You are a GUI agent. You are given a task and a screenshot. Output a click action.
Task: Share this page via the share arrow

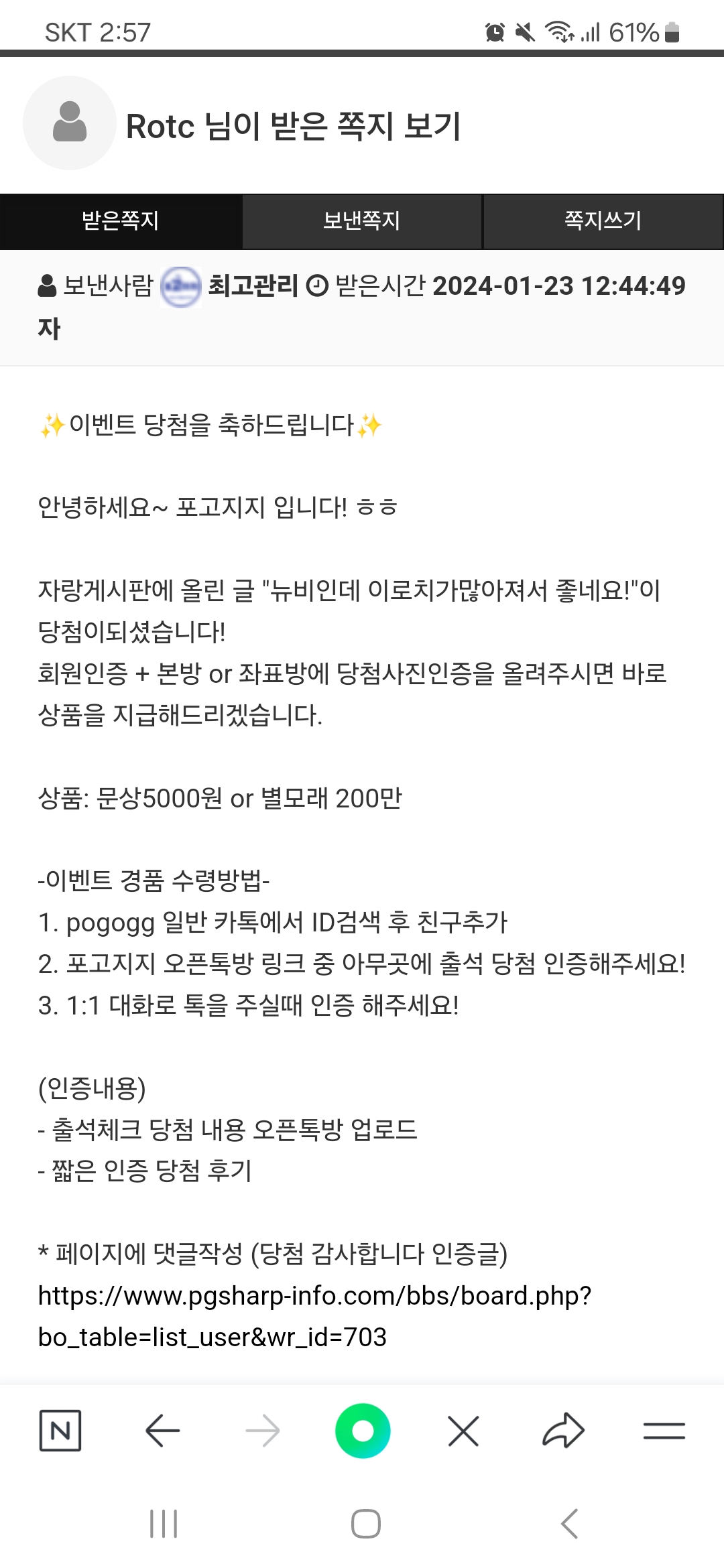(x=563, y=1431)
